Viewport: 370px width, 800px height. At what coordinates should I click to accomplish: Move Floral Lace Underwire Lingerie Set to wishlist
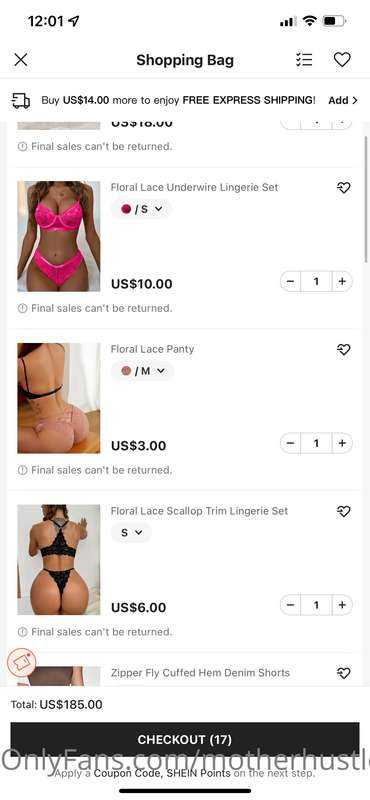(x=344, y=188)
